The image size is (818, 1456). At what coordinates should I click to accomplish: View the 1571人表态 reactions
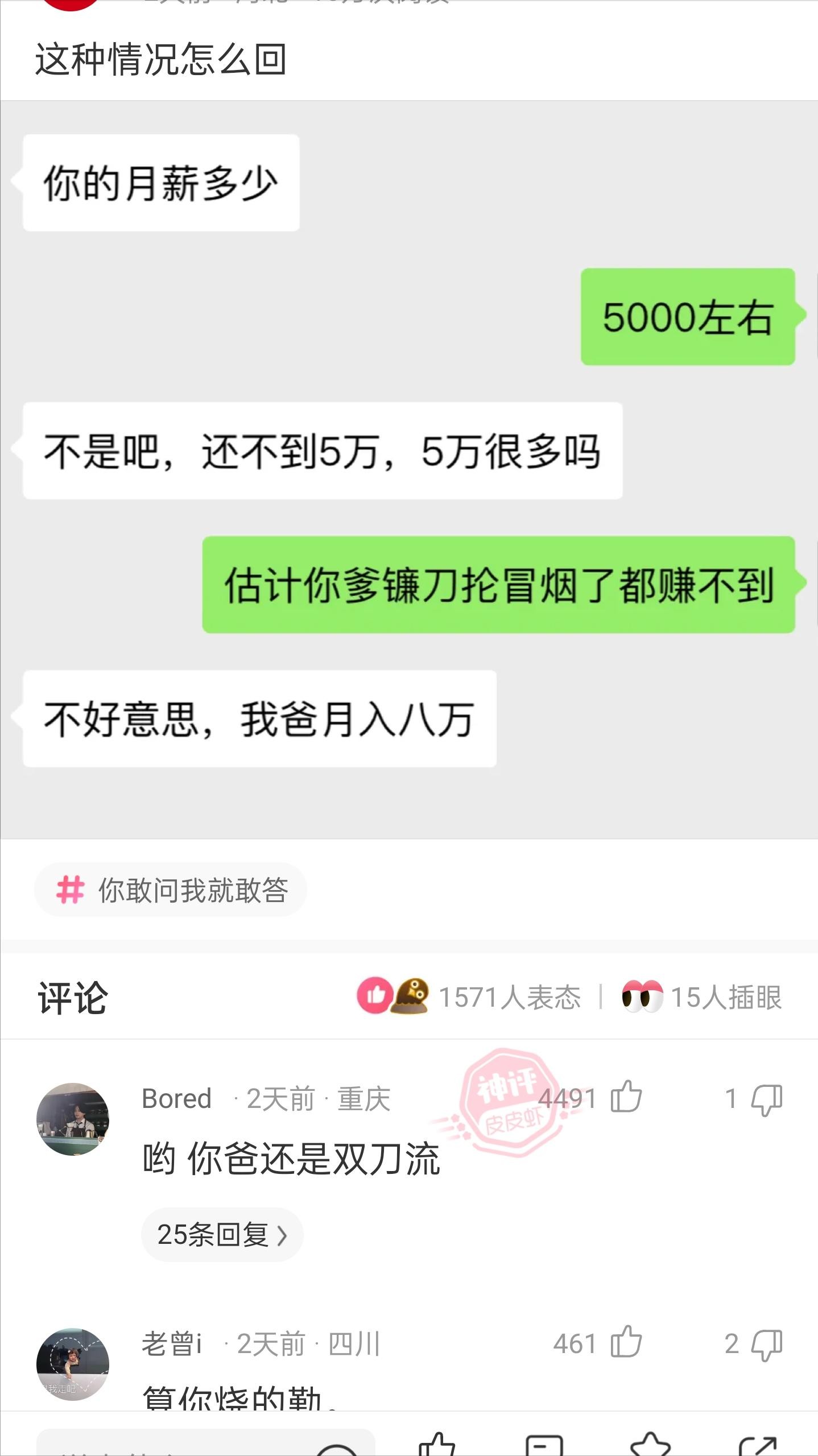(469, 997)
